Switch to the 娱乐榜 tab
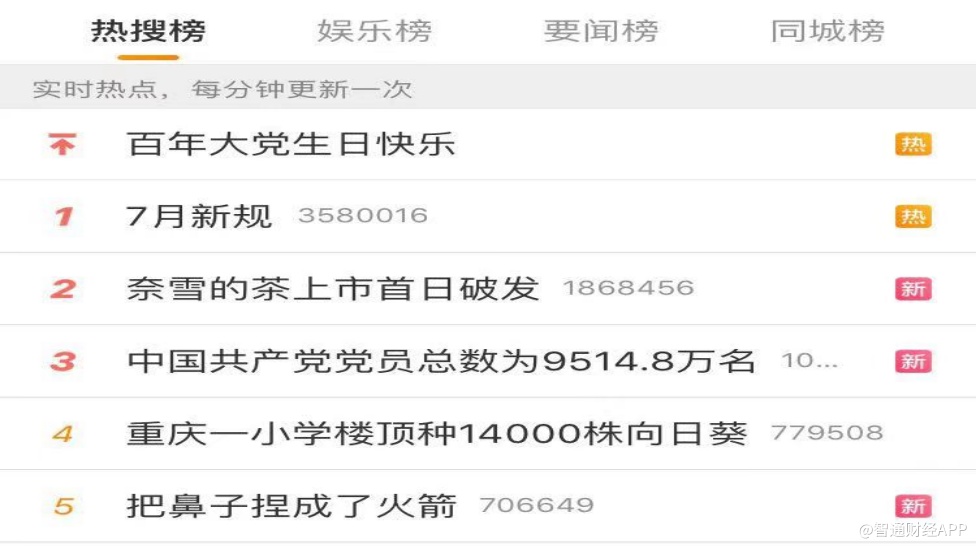 pos(375,31)
